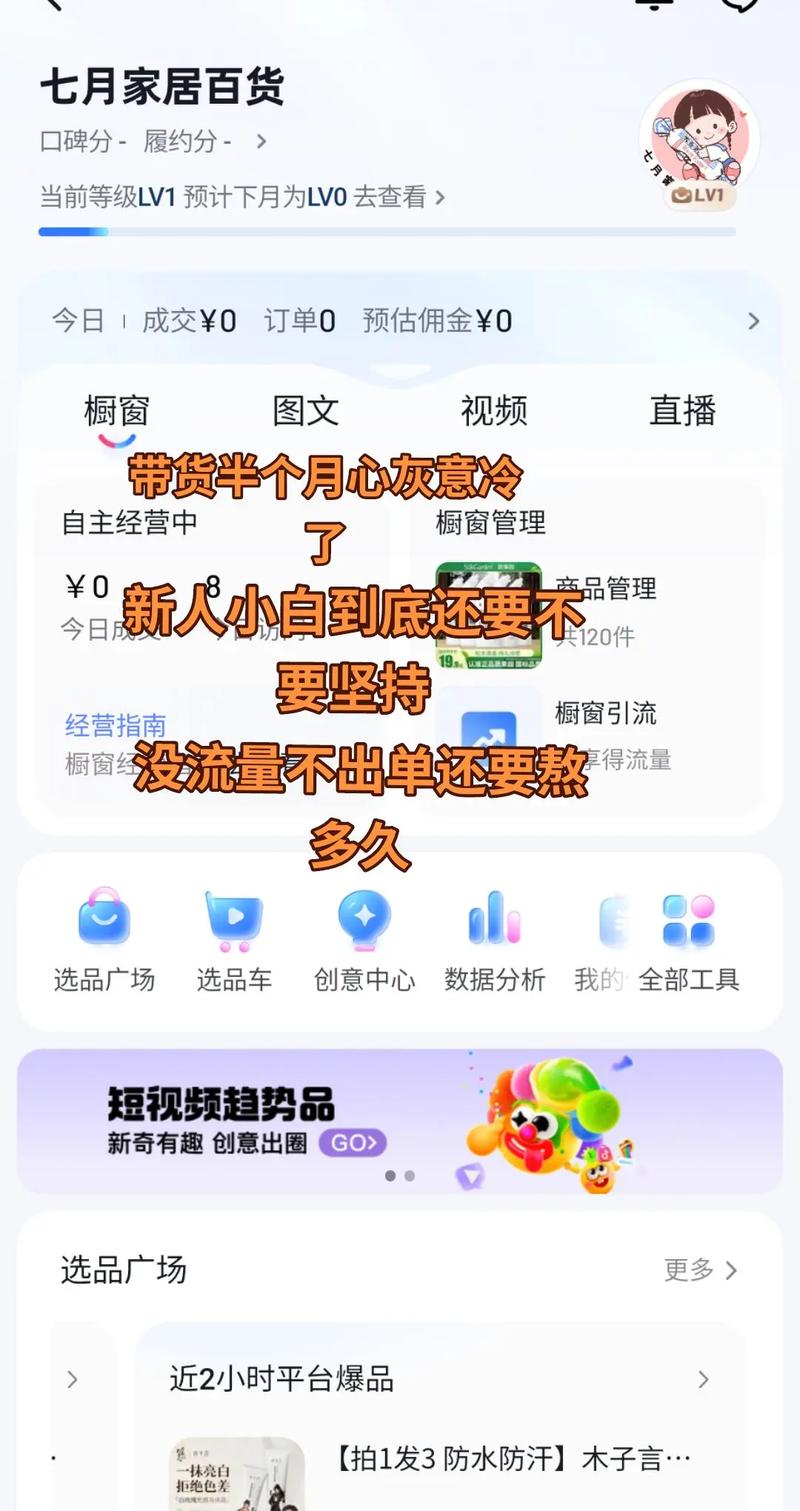Open the 短视频趋势品 banner
Image resolution: width=800 pixels, height=1511 pixels.
400,1121
